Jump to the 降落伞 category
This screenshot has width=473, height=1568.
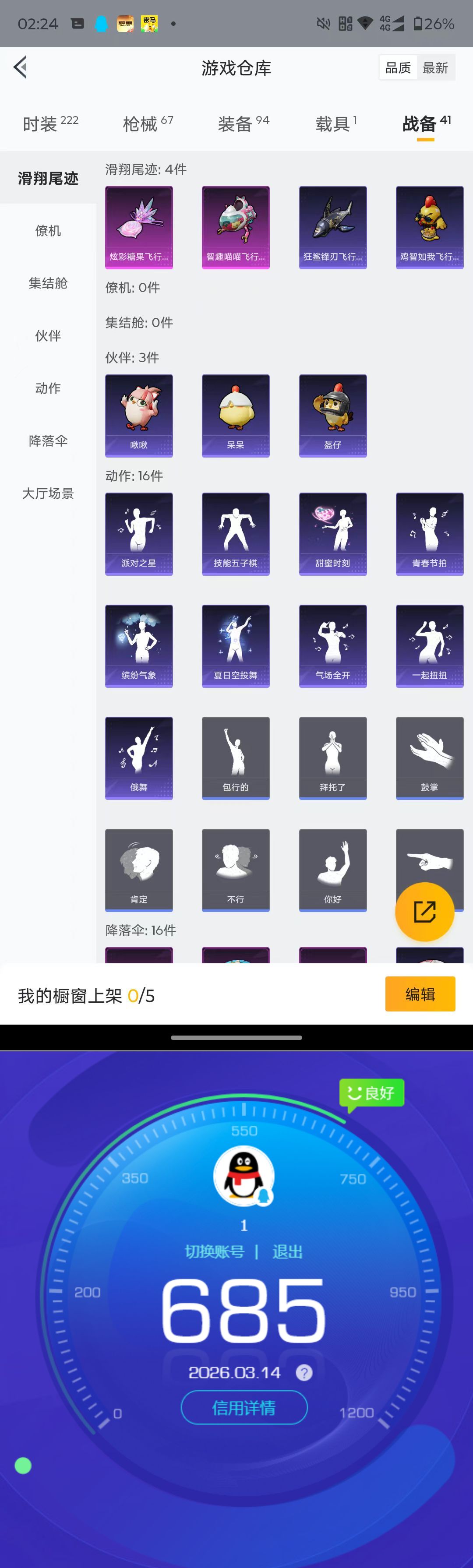[x=48, y=440]
